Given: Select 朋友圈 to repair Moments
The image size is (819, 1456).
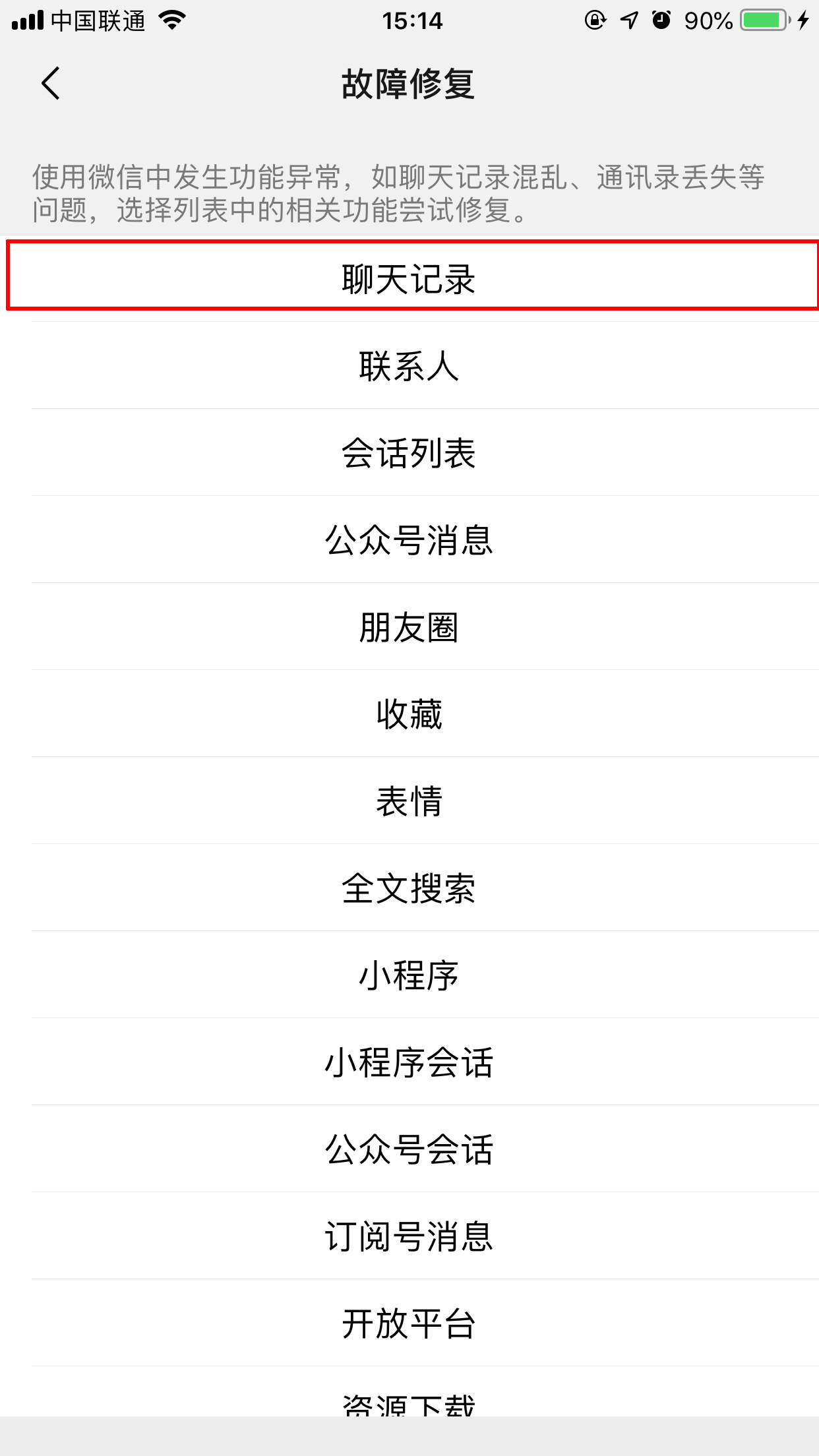Looking at the screenshot, I should click(x=409, y=627).
